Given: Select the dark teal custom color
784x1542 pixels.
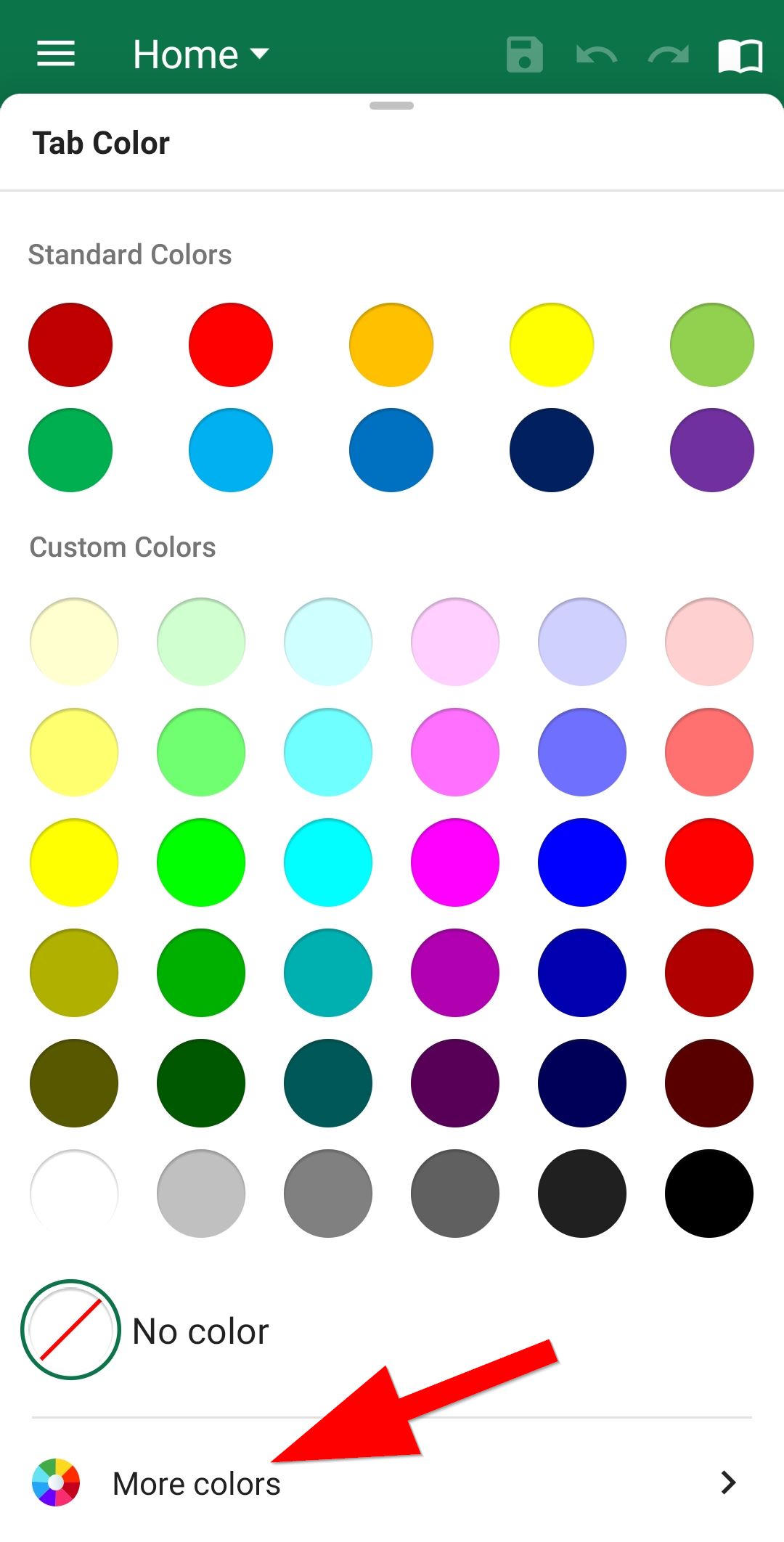Looking at the screenshot, I should click(x=328, y=1083).
